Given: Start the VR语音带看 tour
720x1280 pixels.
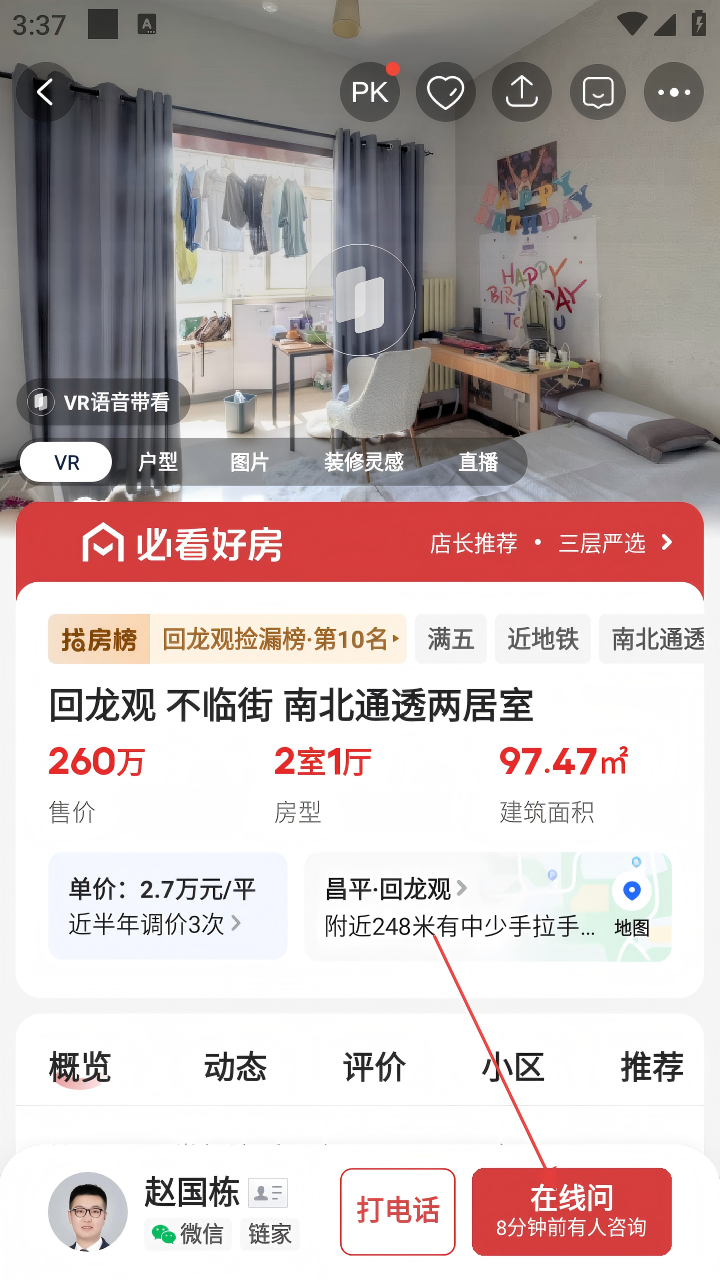Looking at the screenshot, I should [x=103, y=402].
